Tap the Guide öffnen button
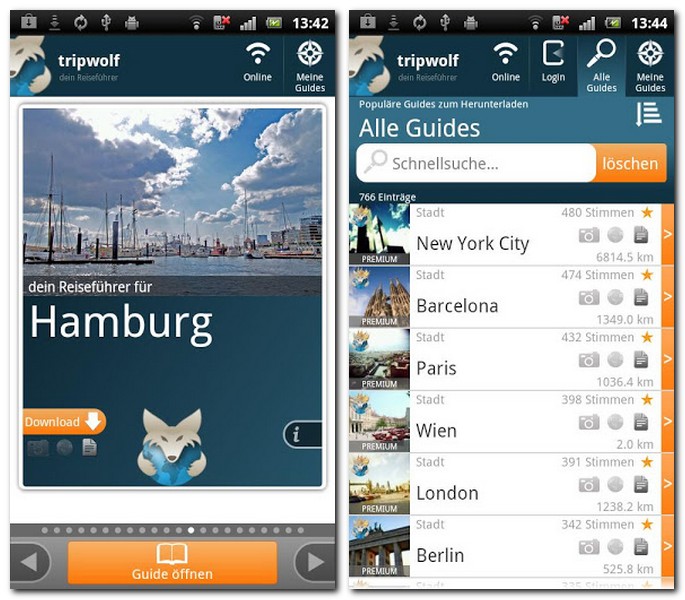Viewport: 685px width, 600px height. point(172,563)
